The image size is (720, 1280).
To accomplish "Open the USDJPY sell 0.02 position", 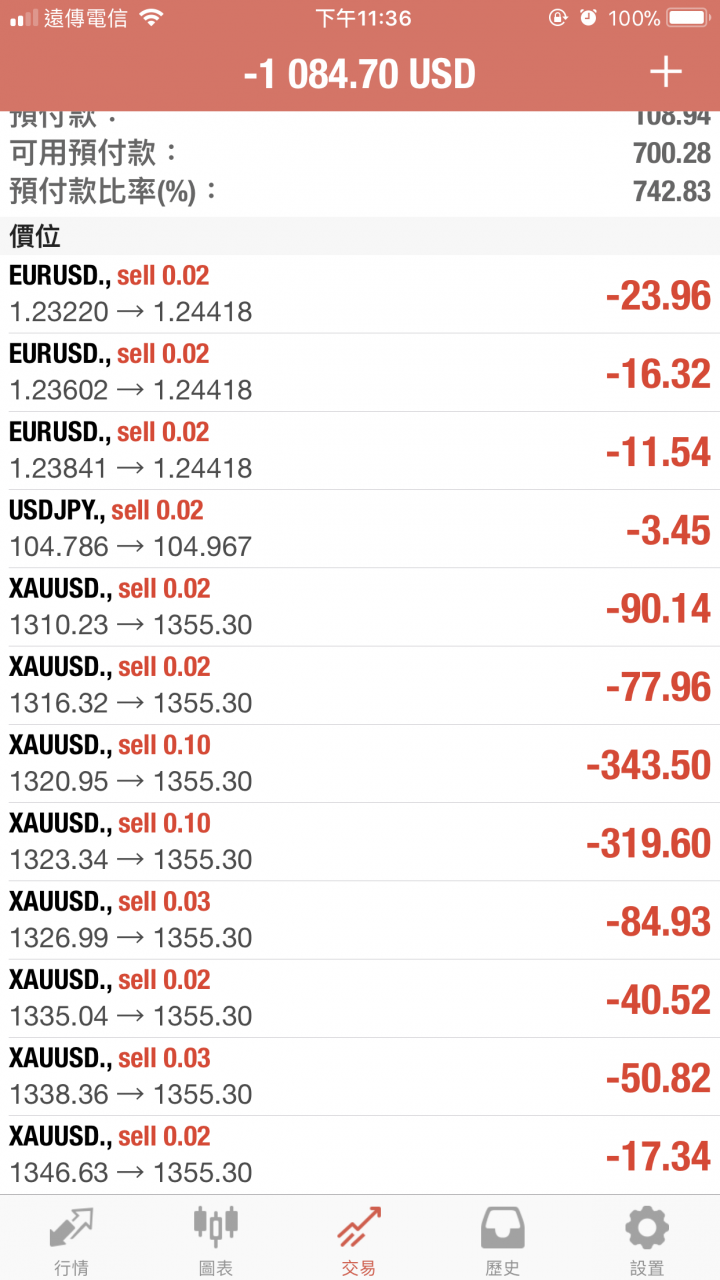I will (360, 529).
